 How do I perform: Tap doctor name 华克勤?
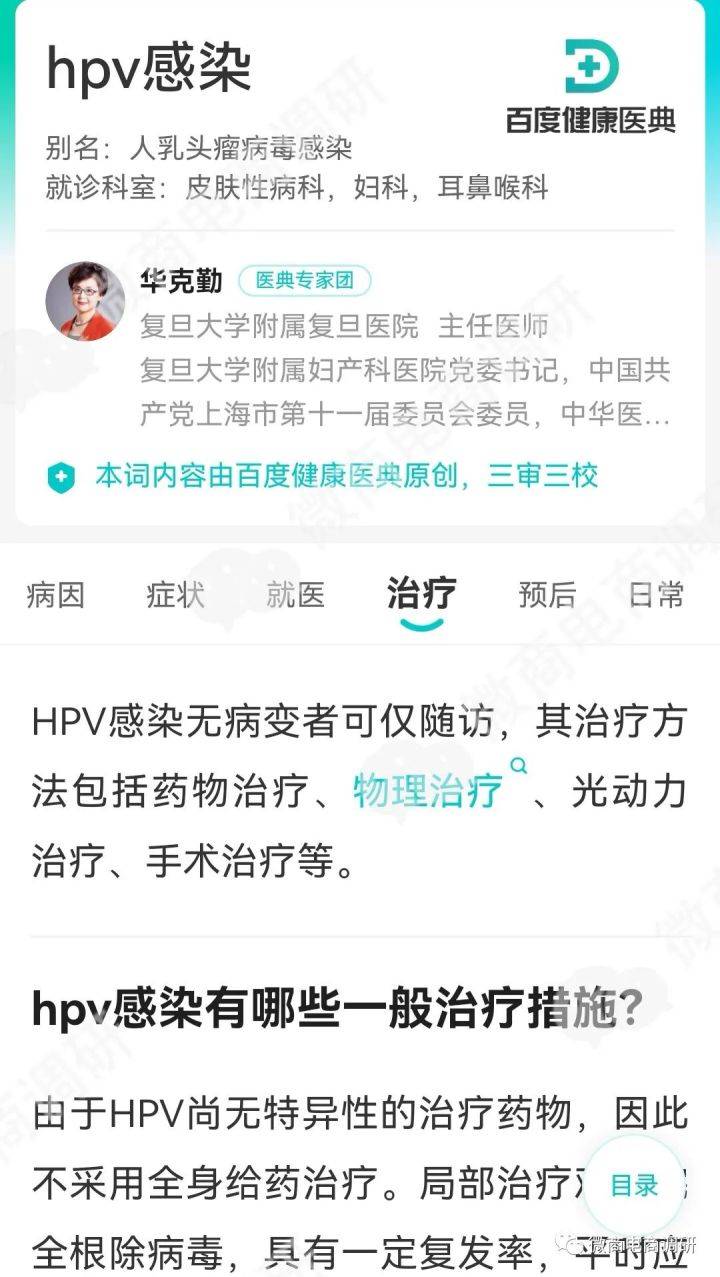(179, 281)
